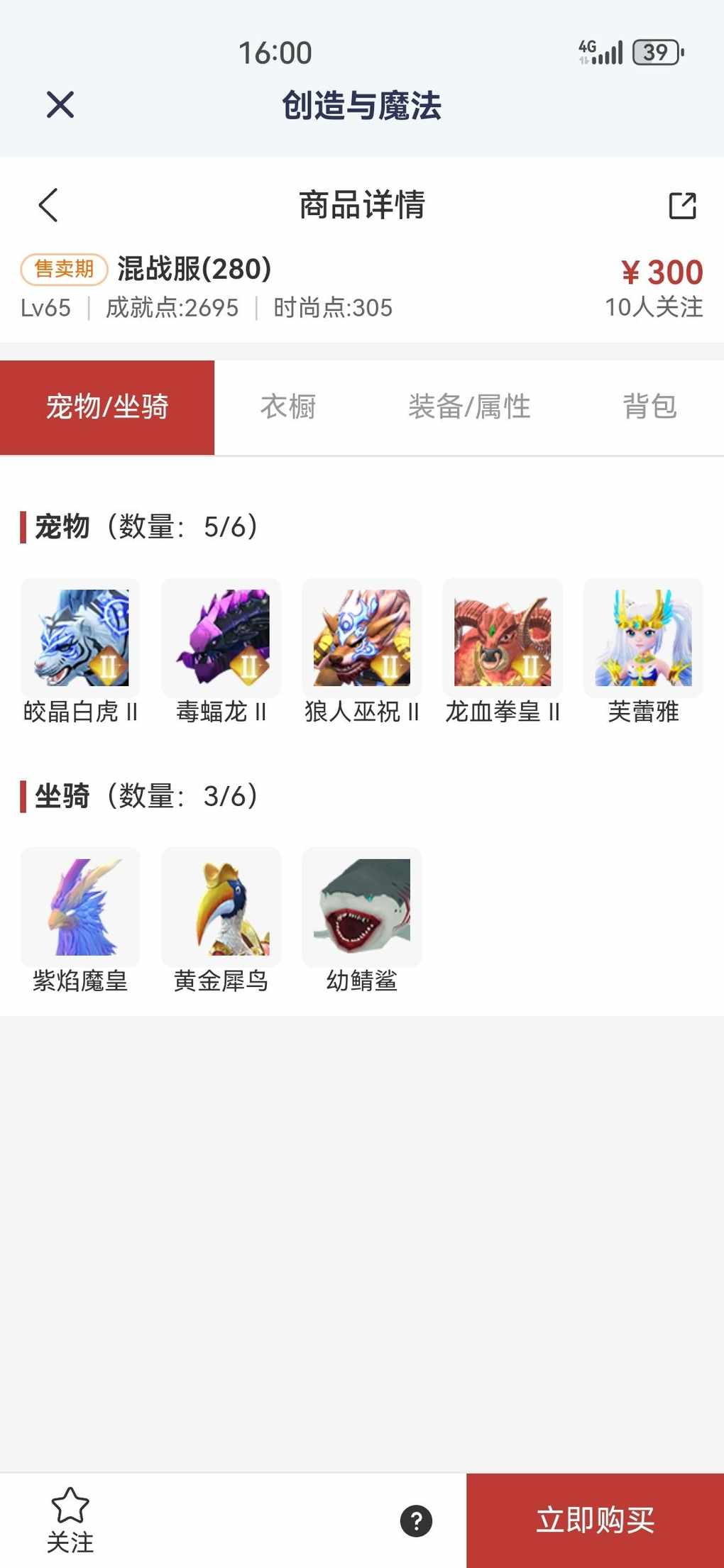View the 黄金犀鸟 mount
This screenshot has width=724, height=1568.
click(x=221, y=907)
